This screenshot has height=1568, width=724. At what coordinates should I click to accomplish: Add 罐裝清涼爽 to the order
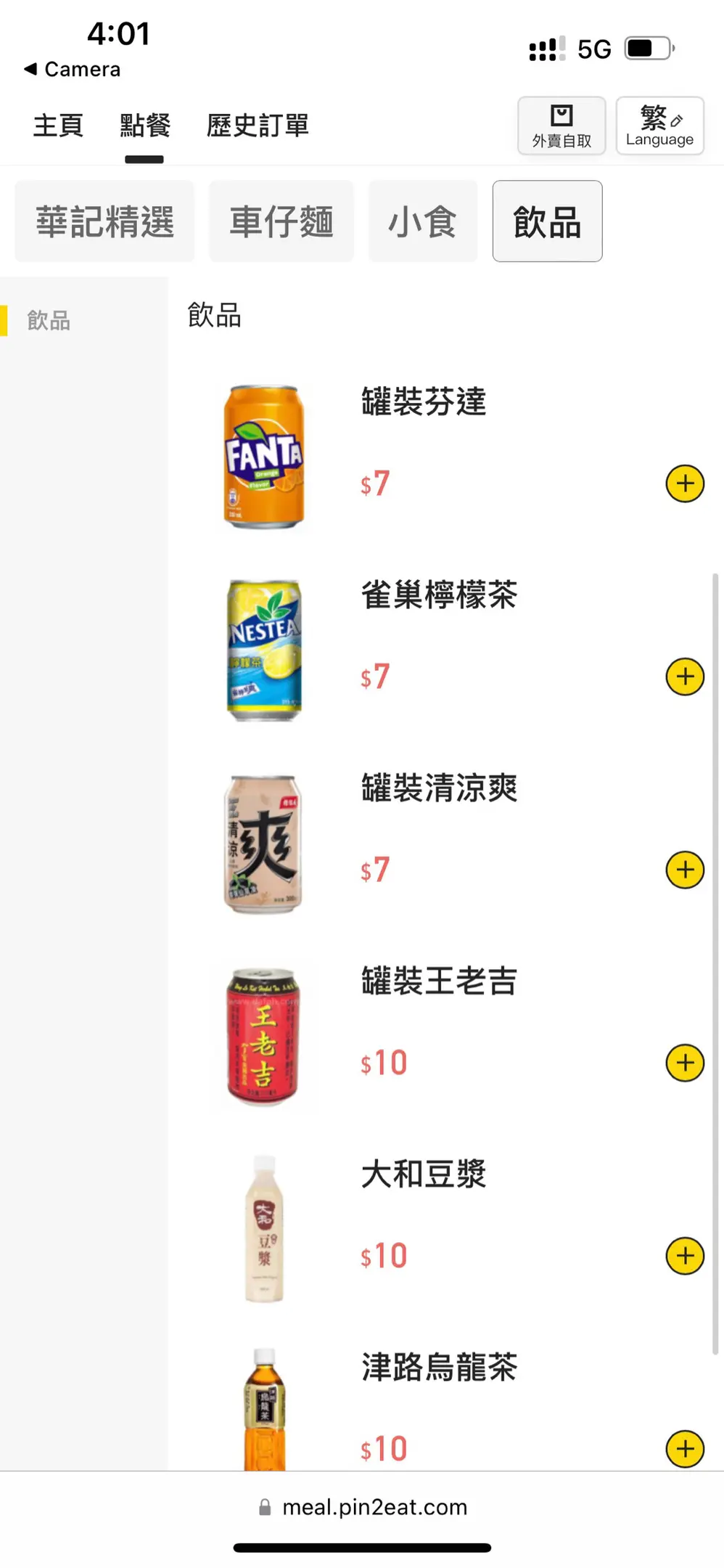[x=685, y=870]
